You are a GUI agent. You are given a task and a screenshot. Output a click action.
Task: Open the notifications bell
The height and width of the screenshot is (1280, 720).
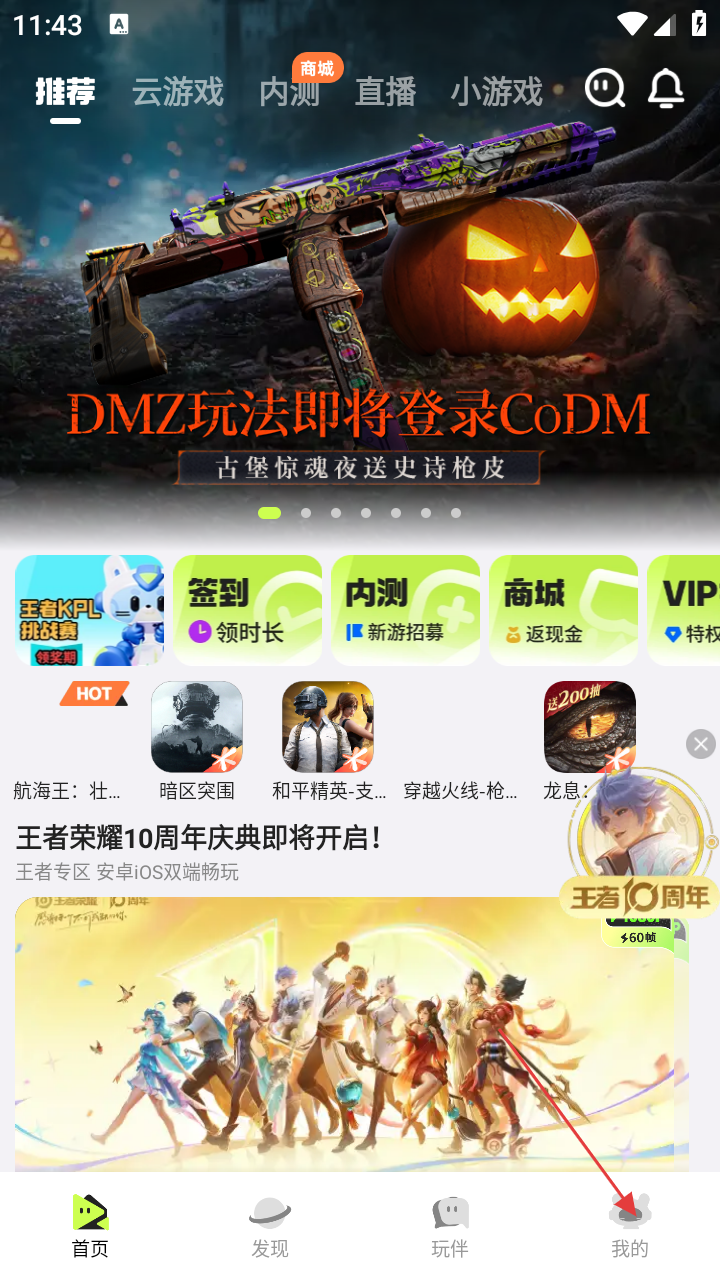[x=666, y=89]
